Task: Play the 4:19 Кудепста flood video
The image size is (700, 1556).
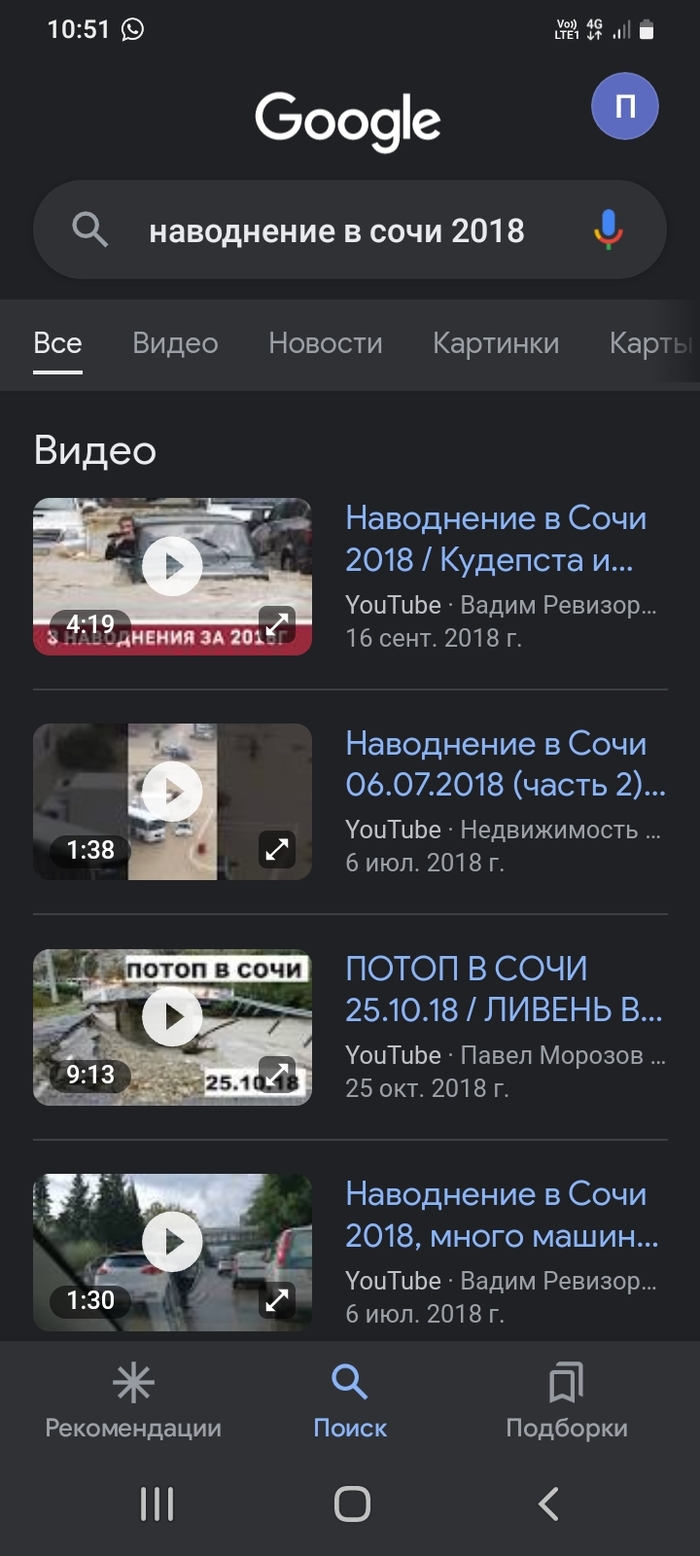Action: pos(172,567)
